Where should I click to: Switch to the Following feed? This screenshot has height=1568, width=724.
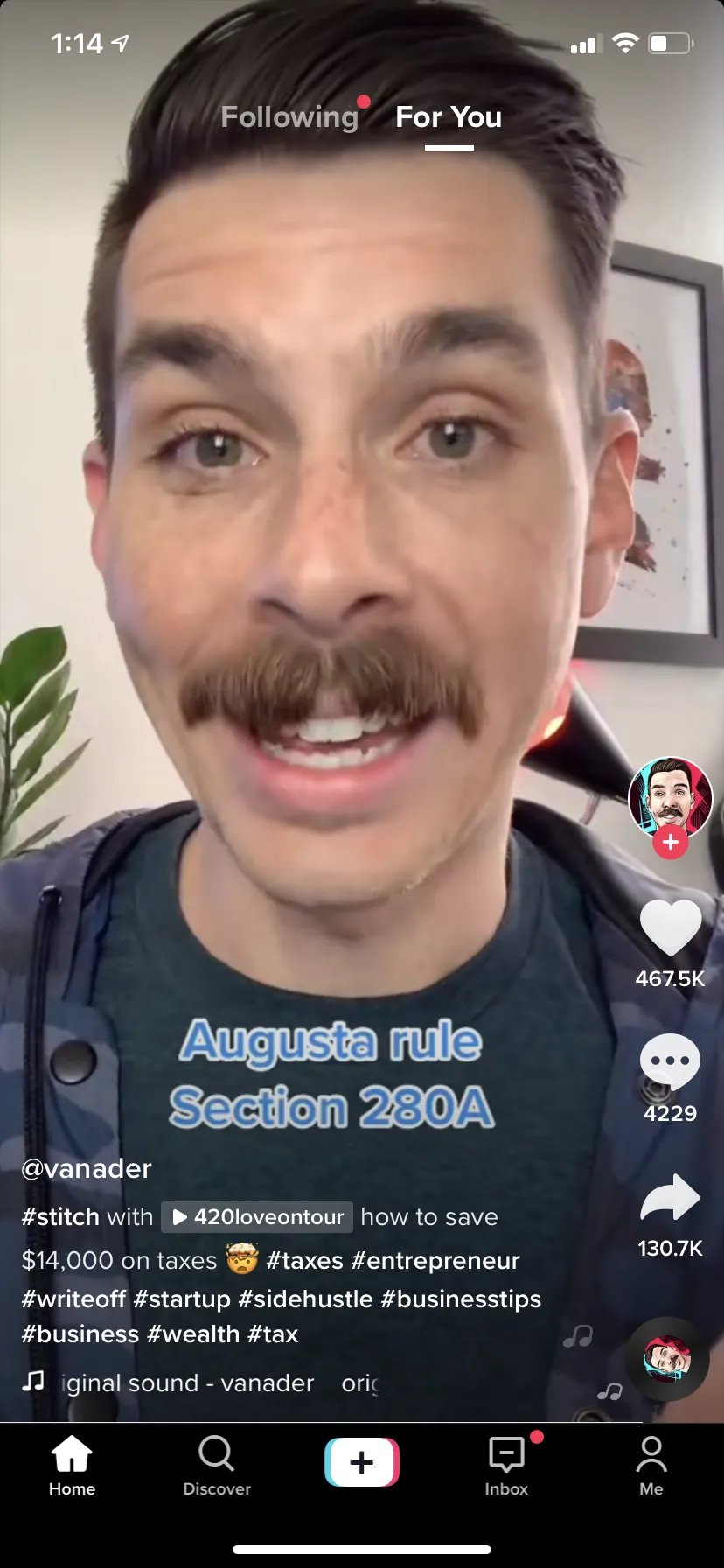(289, 116)
